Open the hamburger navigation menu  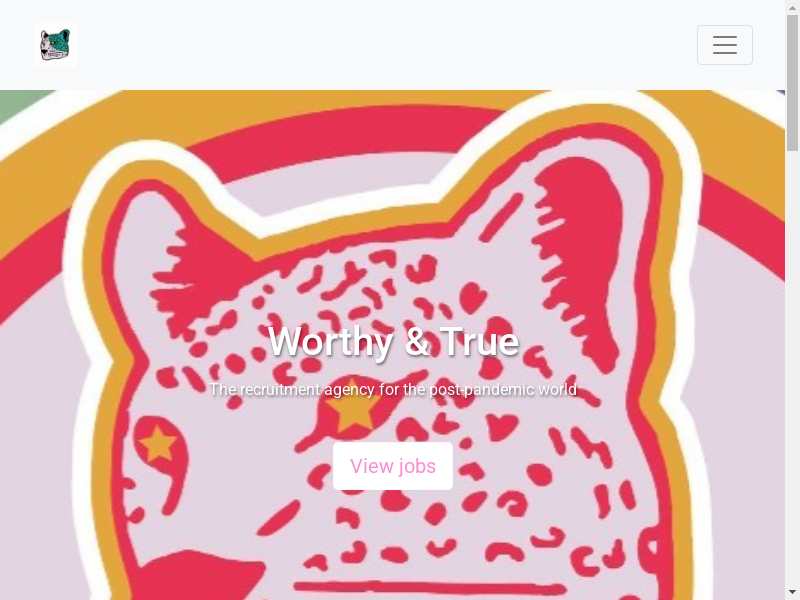point(724,45)
